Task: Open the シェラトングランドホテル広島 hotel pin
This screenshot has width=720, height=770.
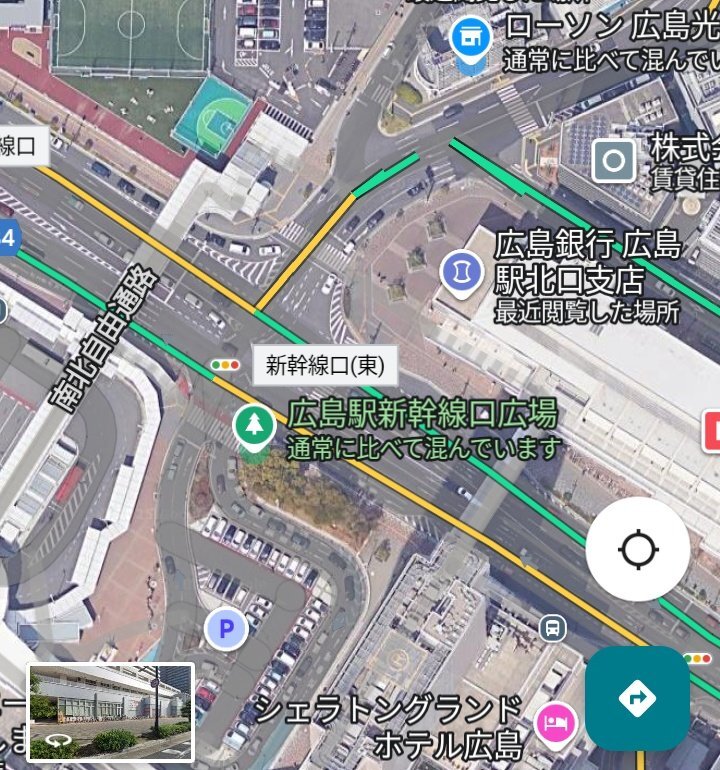Action: point(555,722)
